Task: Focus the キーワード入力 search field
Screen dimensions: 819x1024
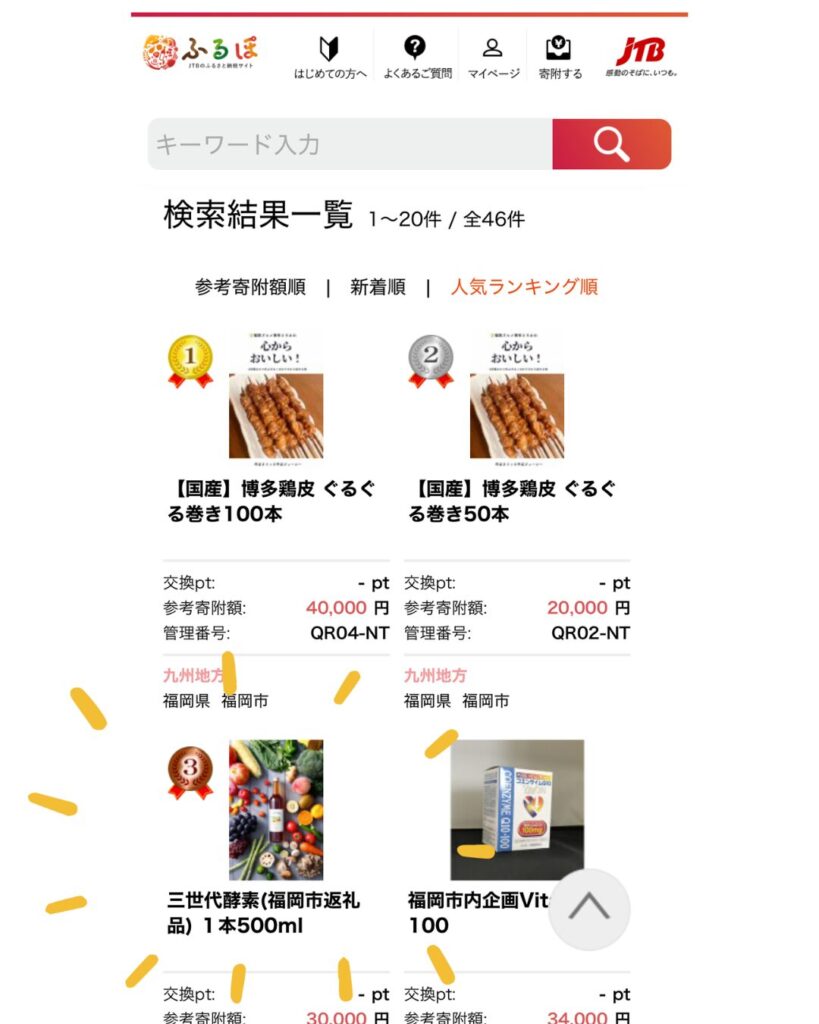Action: click(349, 144)
